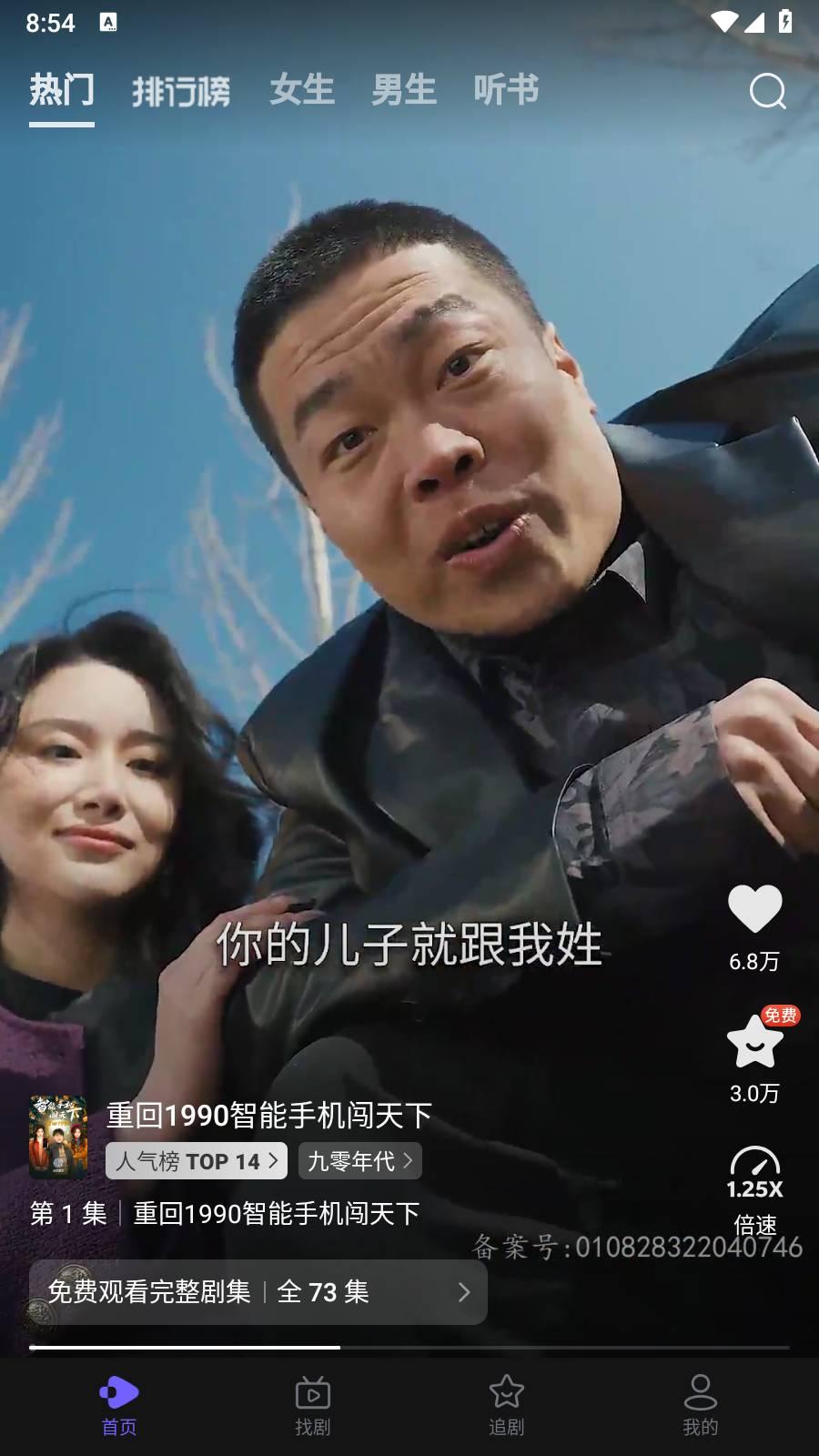Go to the 找剧 tab

pyautogui.click(x=312, y=1406)
